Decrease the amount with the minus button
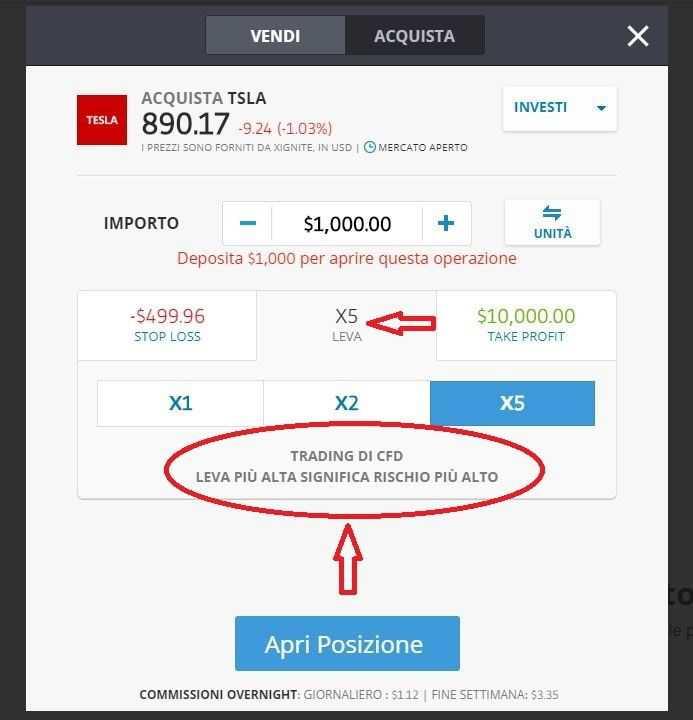This screenshot has height=720, width=693. click(x=248, y=224)
